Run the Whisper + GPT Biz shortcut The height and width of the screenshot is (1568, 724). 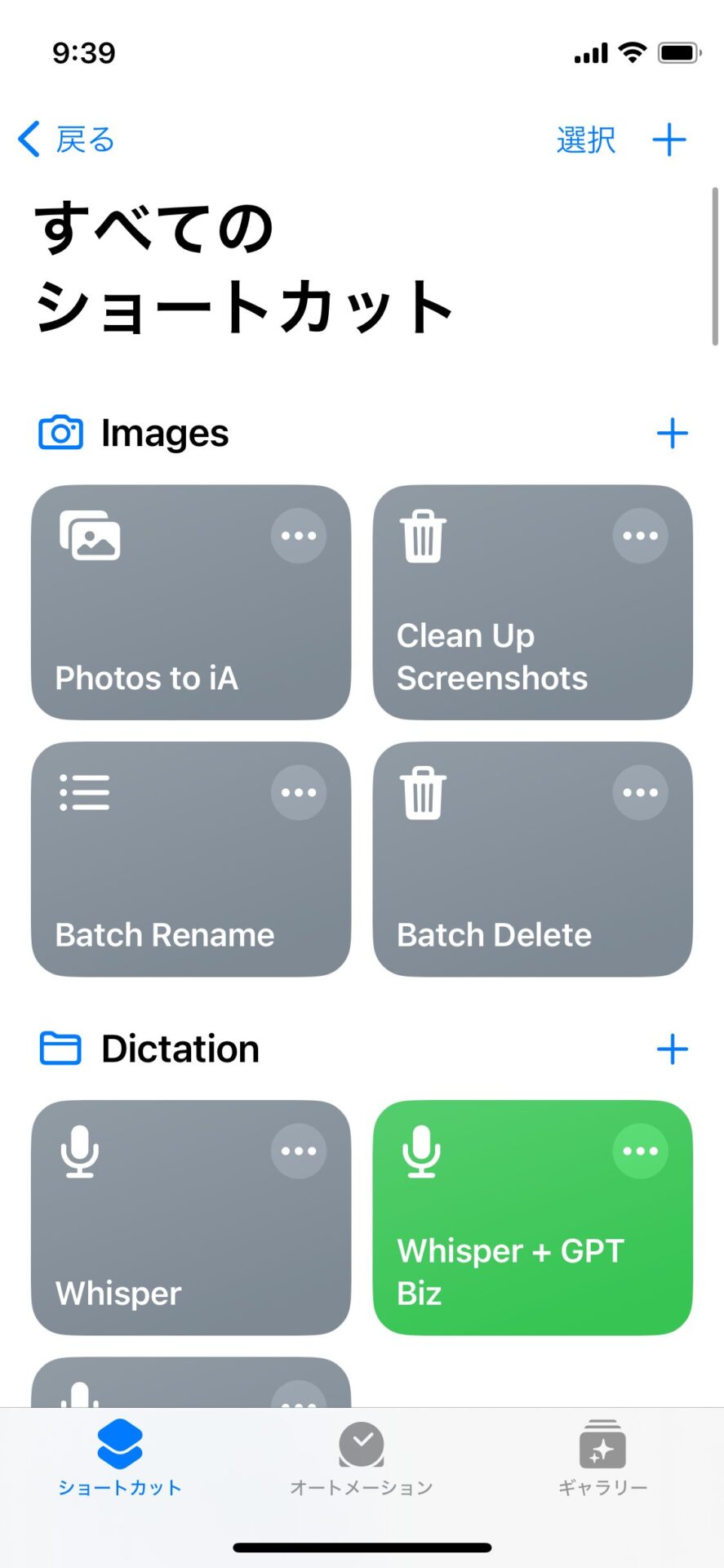click(x=506, y=1249)
